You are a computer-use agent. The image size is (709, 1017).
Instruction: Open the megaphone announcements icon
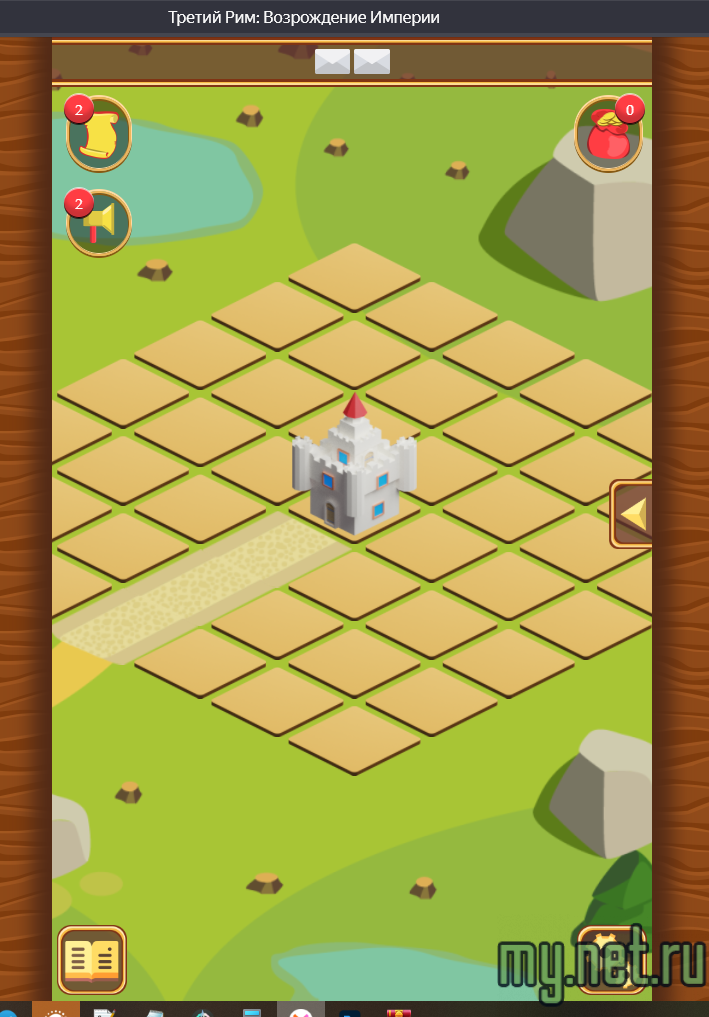99,222
